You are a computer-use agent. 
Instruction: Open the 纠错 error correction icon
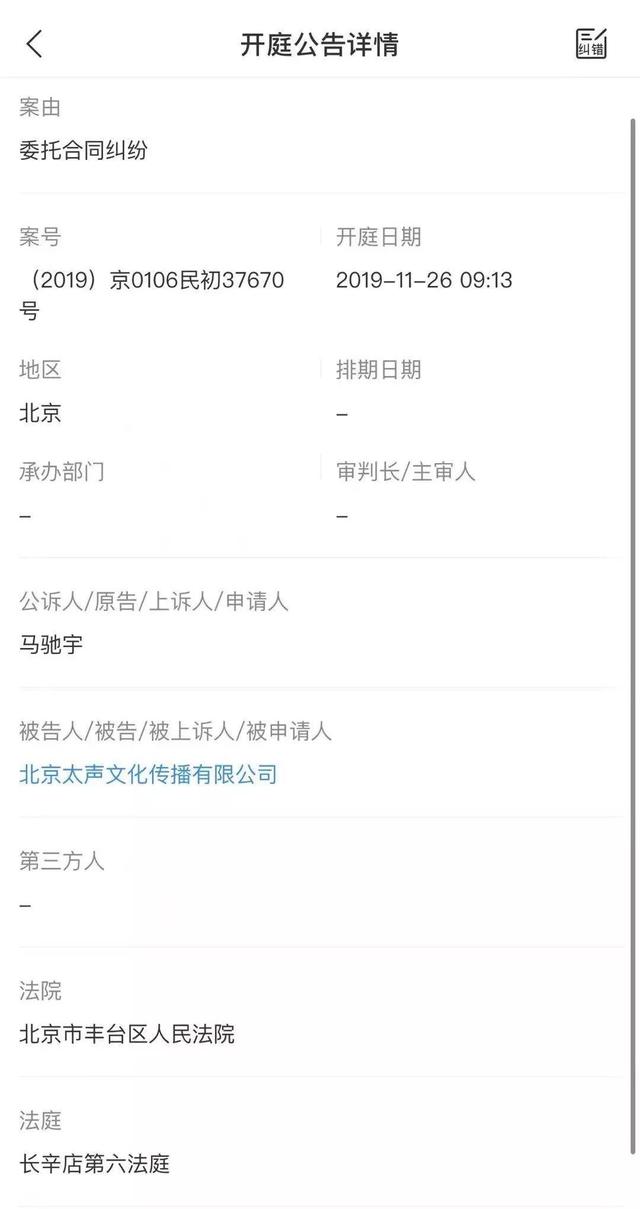tap(591, 44)
